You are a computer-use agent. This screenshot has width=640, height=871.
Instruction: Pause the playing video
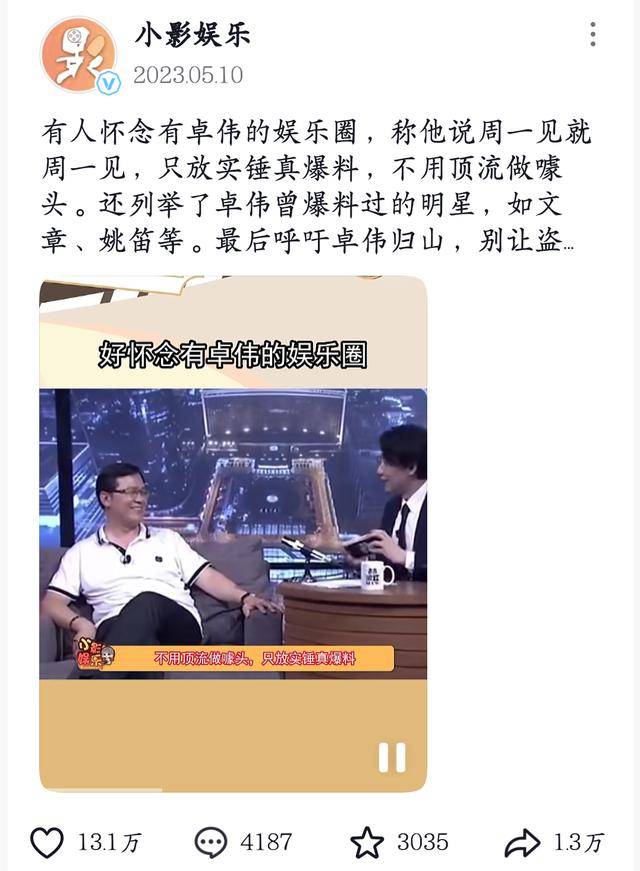(391, 757)
